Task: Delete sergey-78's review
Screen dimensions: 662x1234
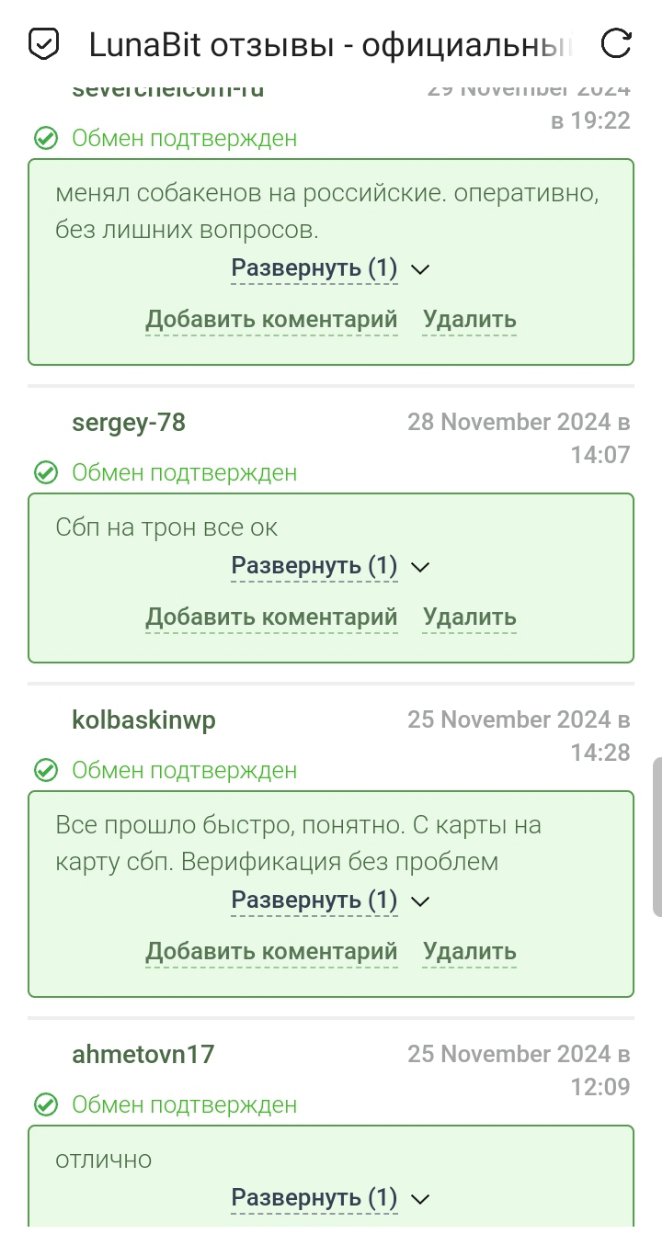Action: [x=469, y=618]
